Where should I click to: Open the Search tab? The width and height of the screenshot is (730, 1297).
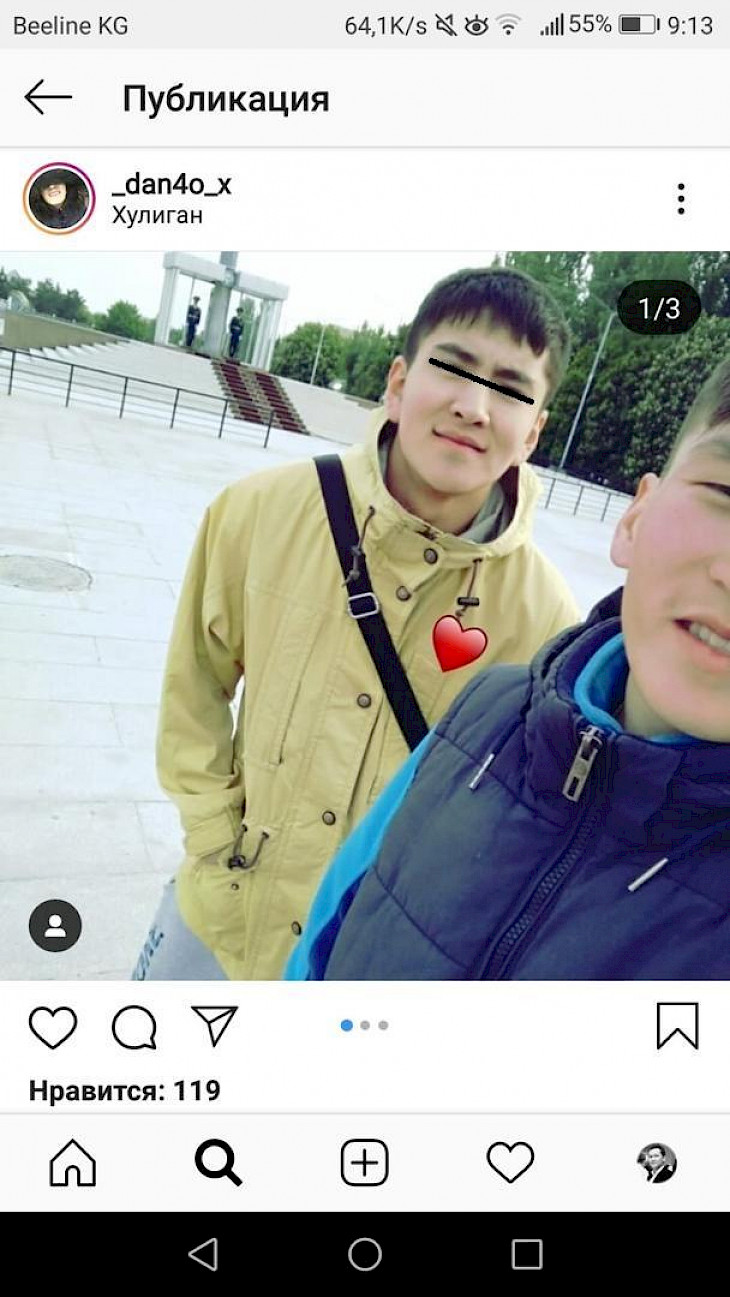(218, 1163)
